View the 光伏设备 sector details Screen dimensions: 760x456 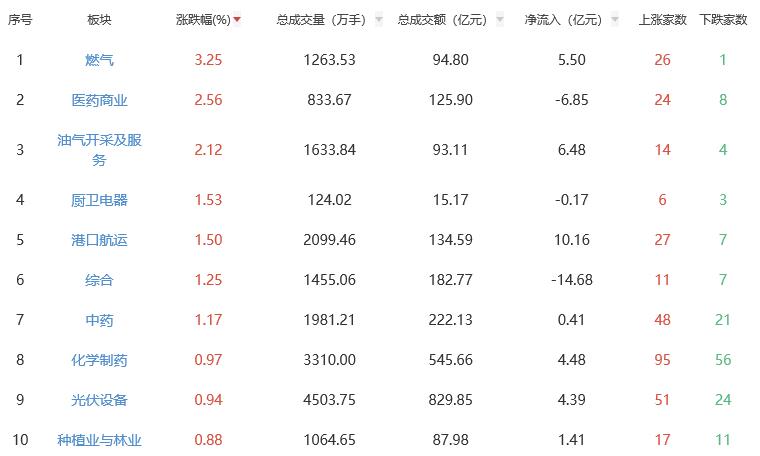tap(99, 400)
